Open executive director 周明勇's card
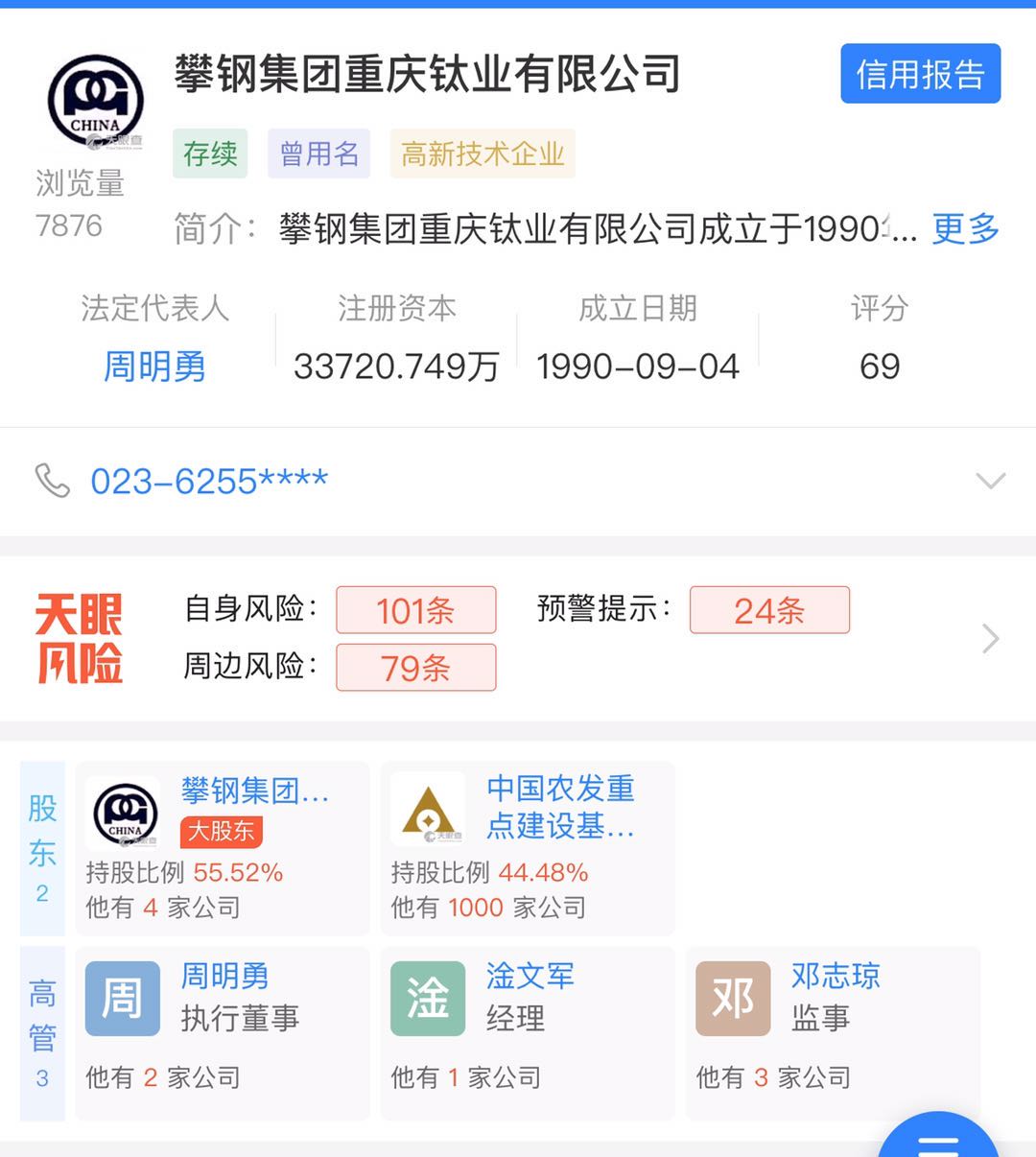The width and height of the screenshot is (1036, 1157). 223,1031
